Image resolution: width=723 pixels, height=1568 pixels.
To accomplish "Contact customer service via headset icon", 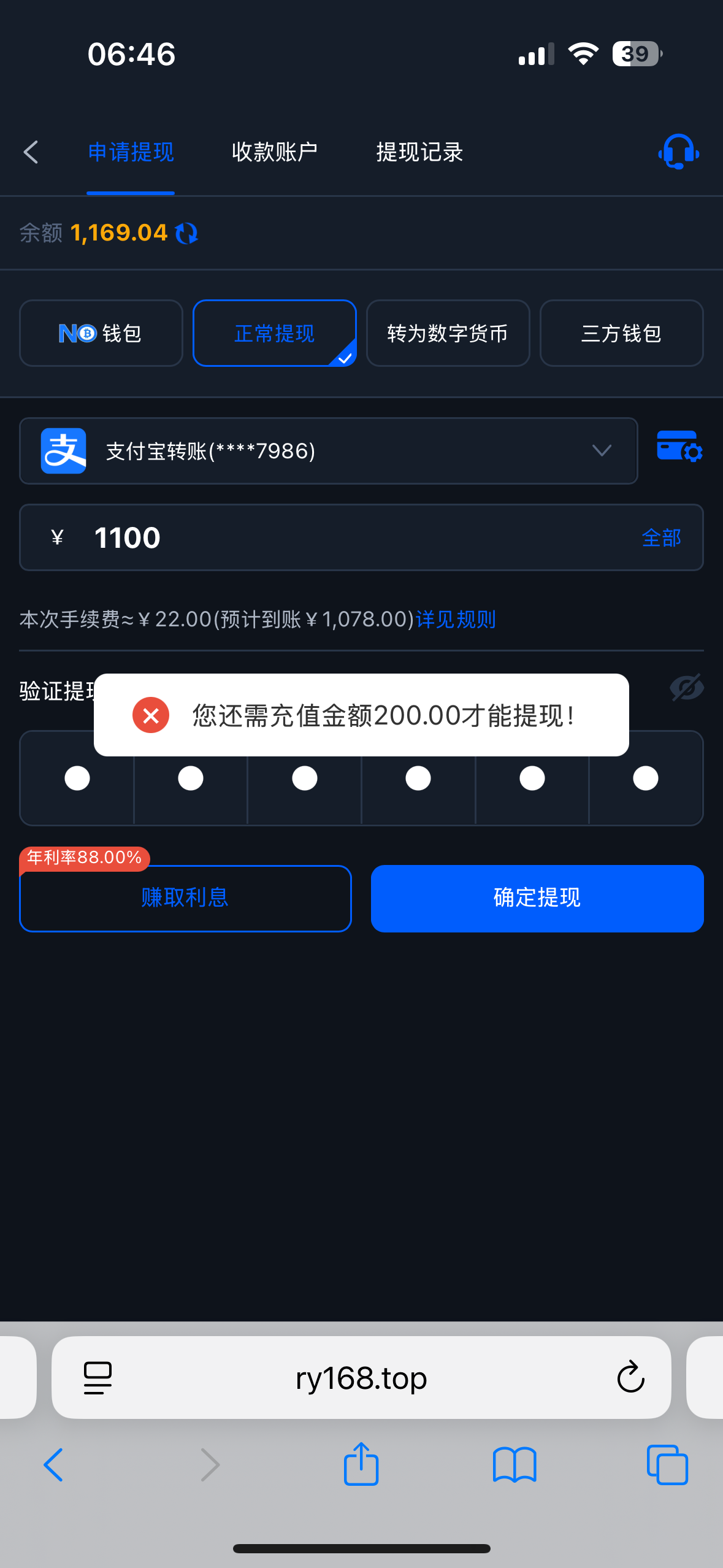I will coord(678,152).
